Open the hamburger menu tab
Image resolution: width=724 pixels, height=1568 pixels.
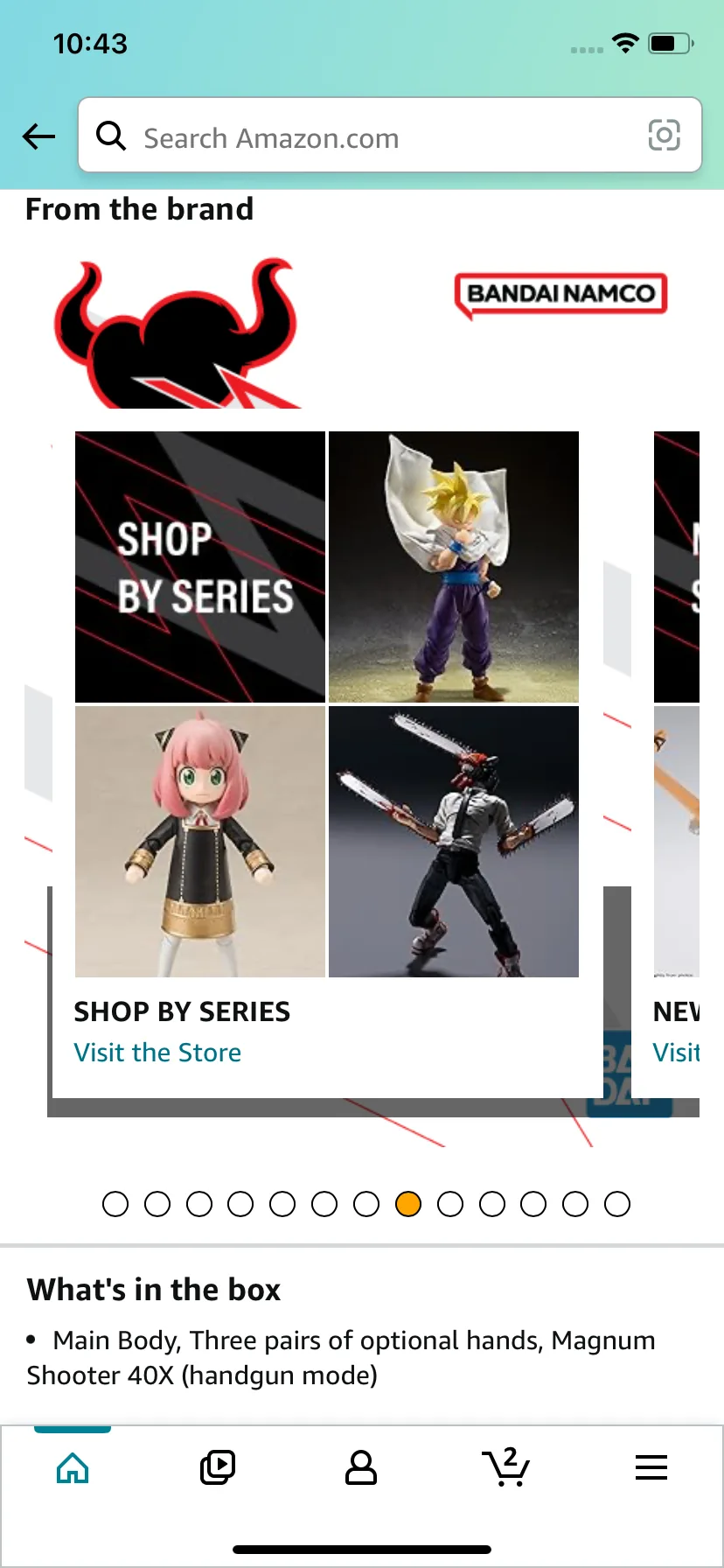click(x=651, y=1467)
